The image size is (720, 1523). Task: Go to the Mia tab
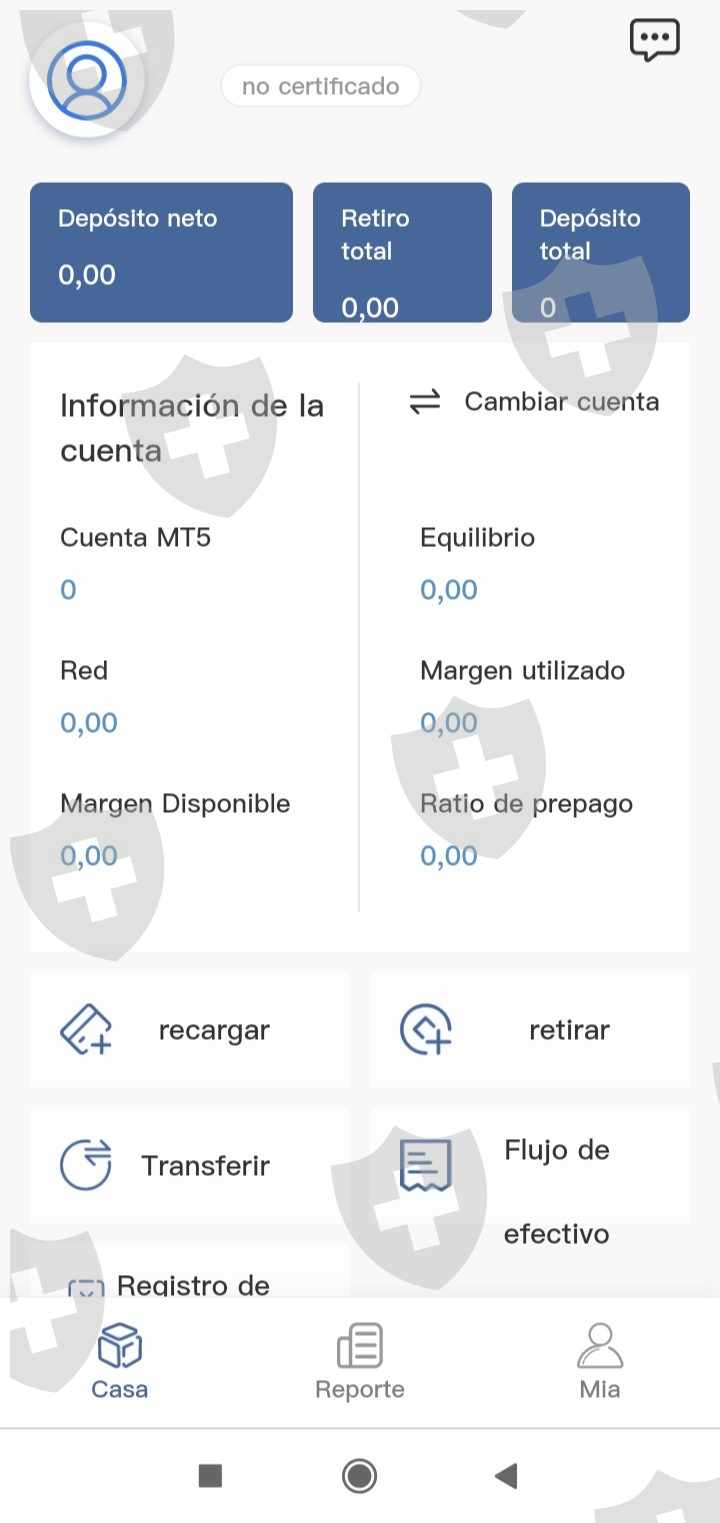click(600, 1362)
